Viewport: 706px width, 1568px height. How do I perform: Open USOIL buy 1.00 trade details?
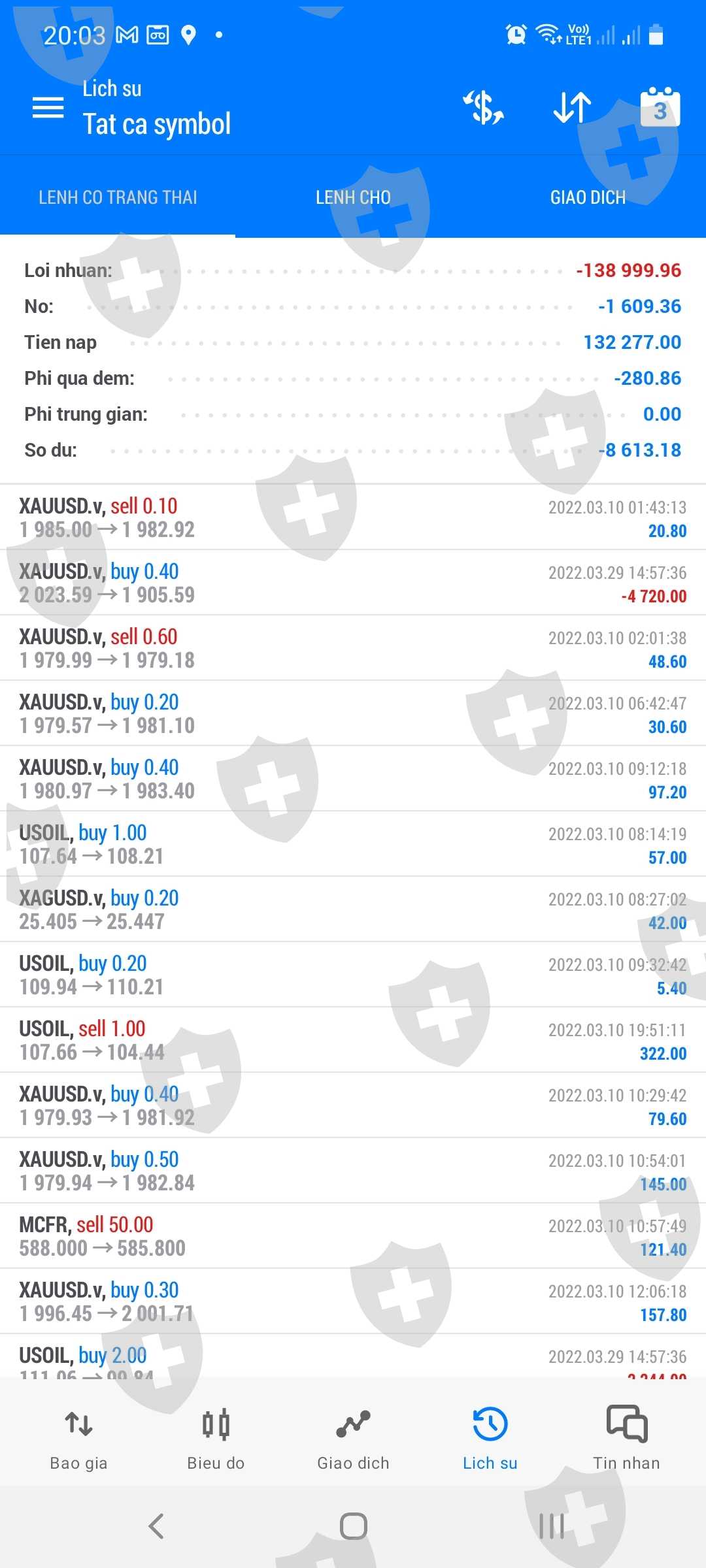click(x=353, y=844)
